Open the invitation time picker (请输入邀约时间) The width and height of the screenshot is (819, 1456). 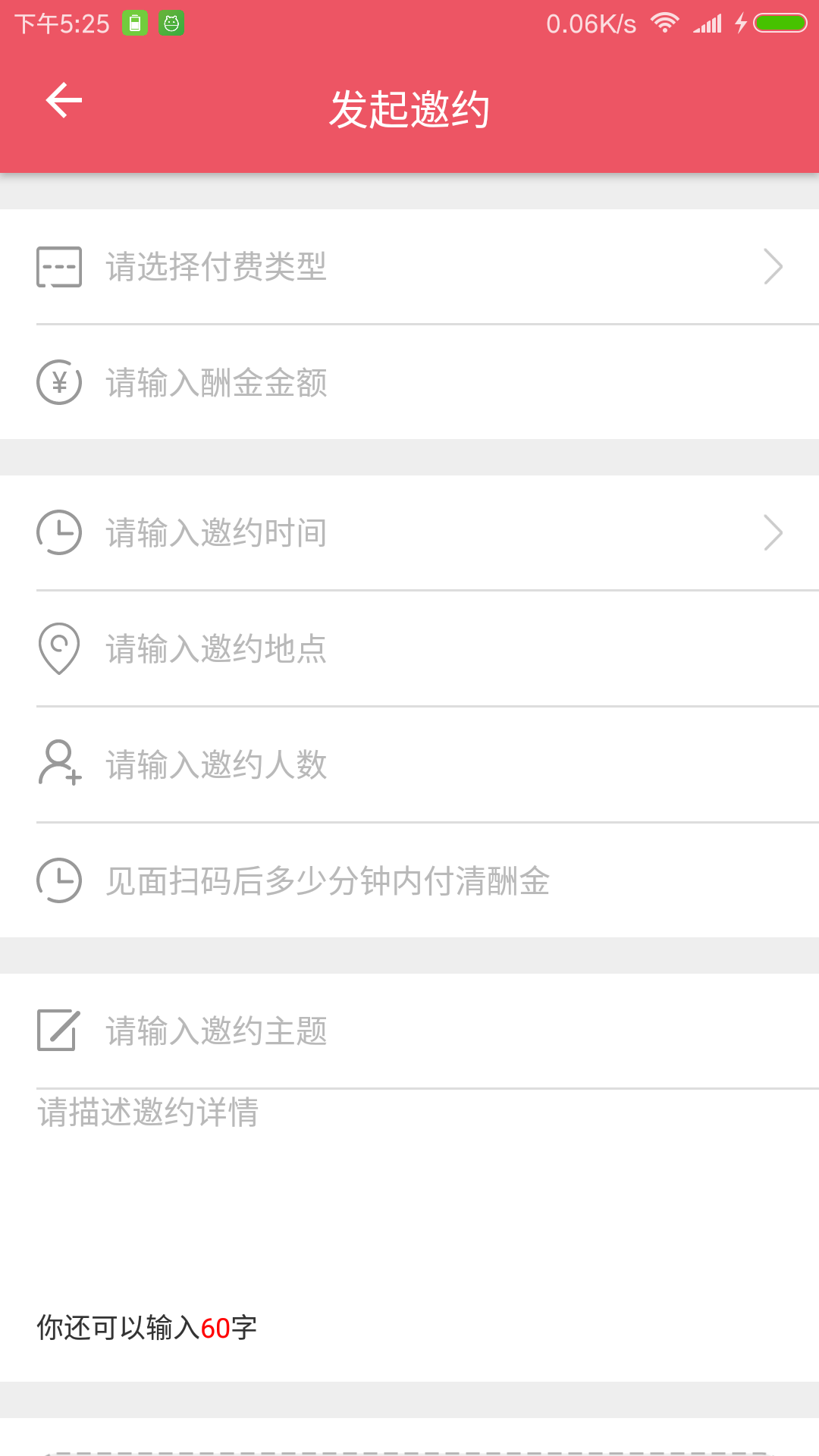tap(409, 532)
